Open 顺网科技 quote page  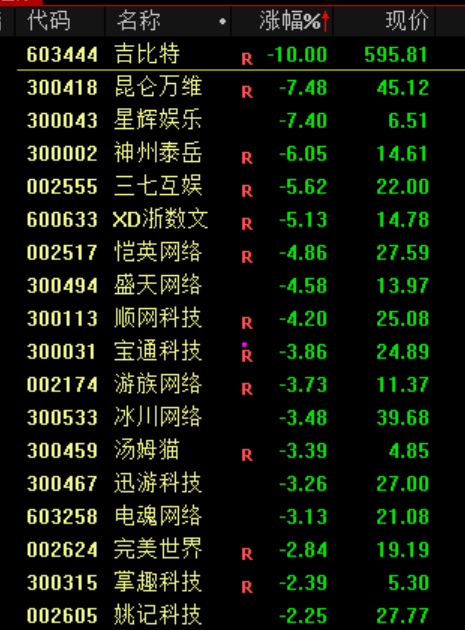tap(241, 318)
